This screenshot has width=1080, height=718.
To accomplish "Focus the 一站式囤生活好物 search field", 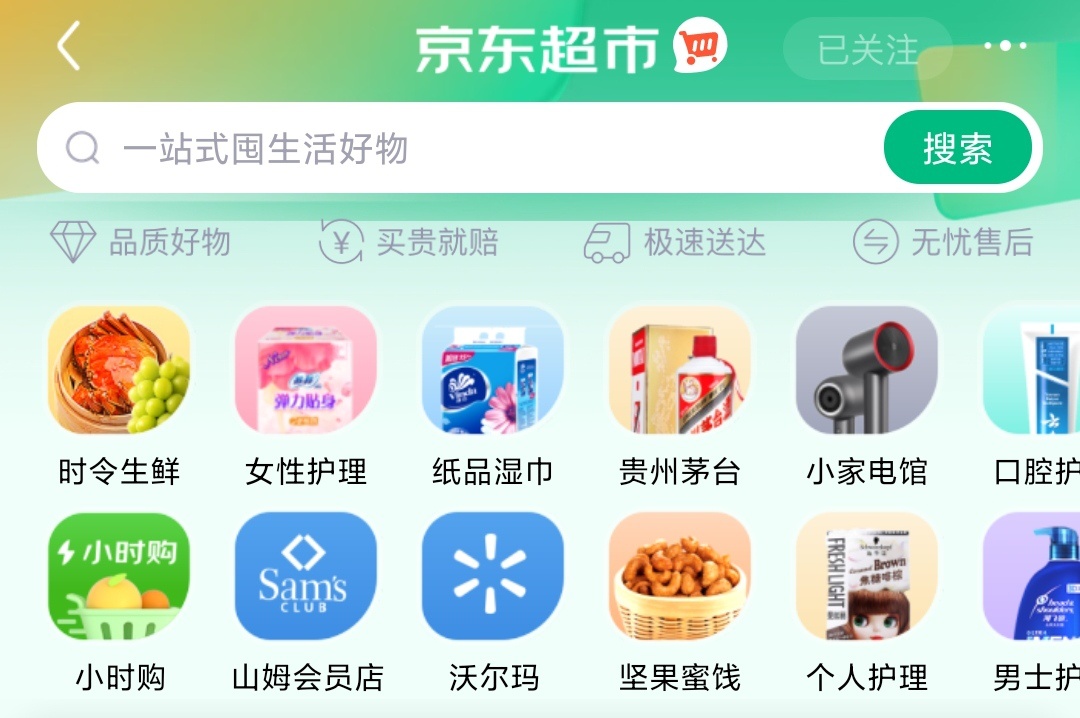I will point(450,149).
